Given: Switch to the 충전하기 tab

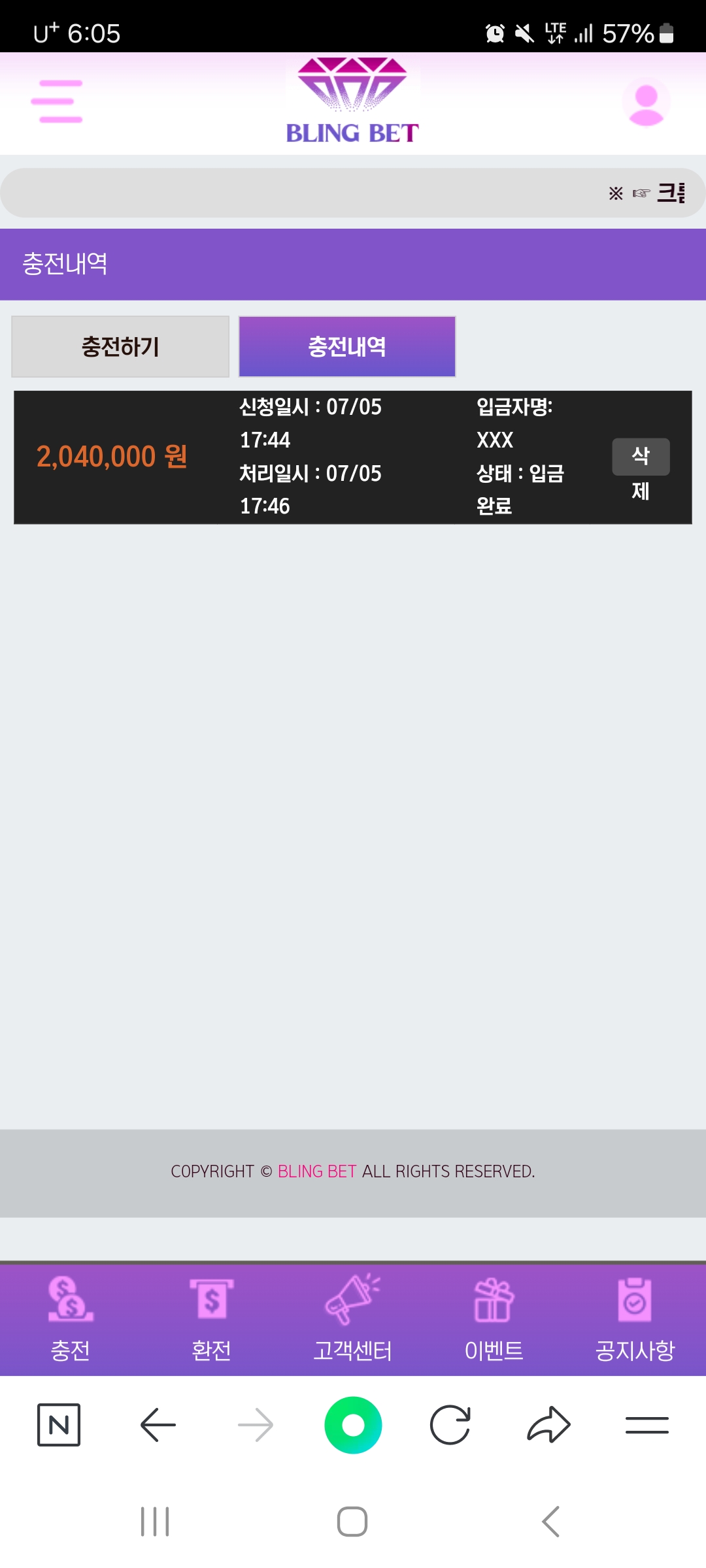Looking at the screenshot, I should (x=120, y=346).
